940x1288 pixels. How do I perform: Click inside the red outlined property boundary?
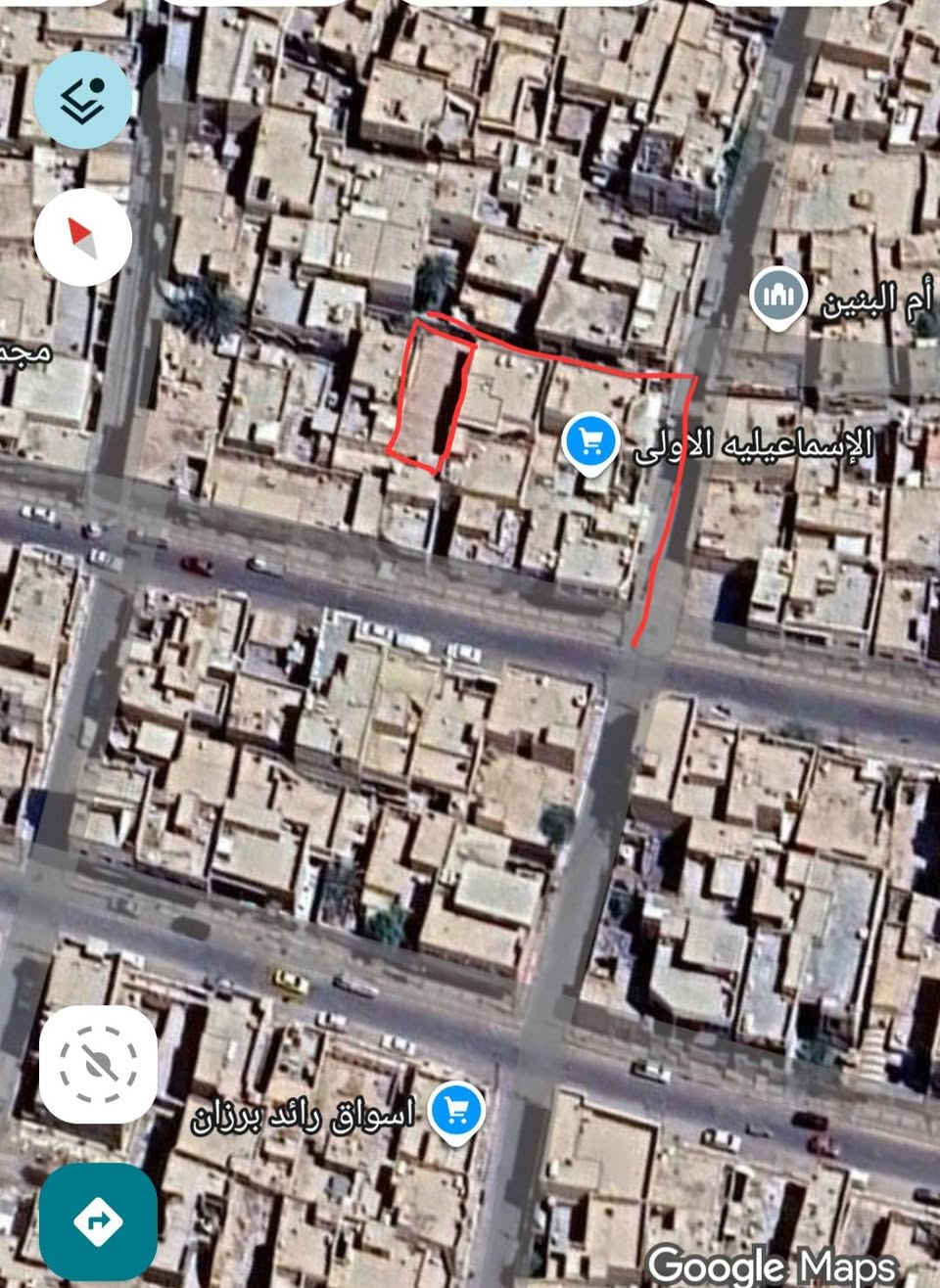pyautogui.click(x=431, y=391)
